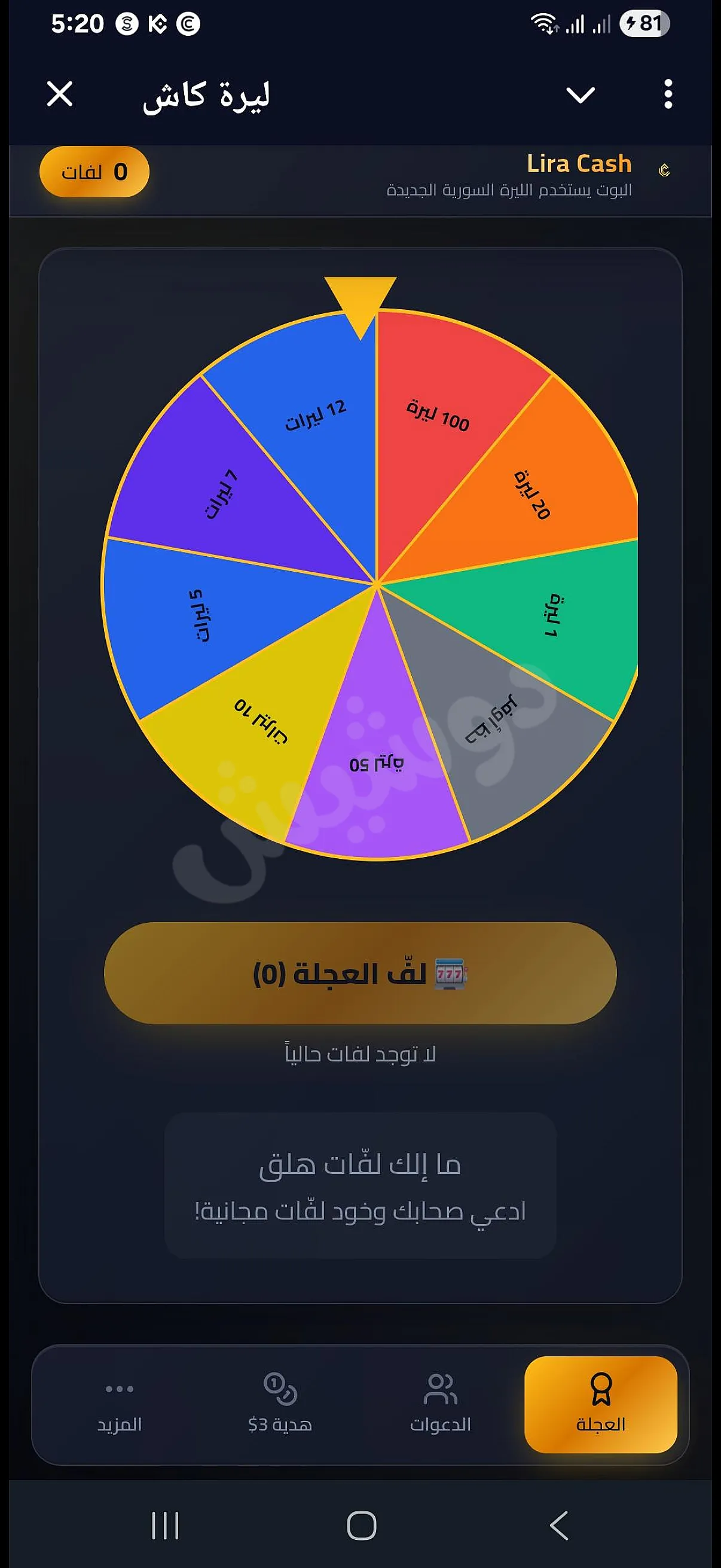This screenshot has width=721, height=1568.
Task: Open the الدعوات invitations tab
Action: point(441,1404)
